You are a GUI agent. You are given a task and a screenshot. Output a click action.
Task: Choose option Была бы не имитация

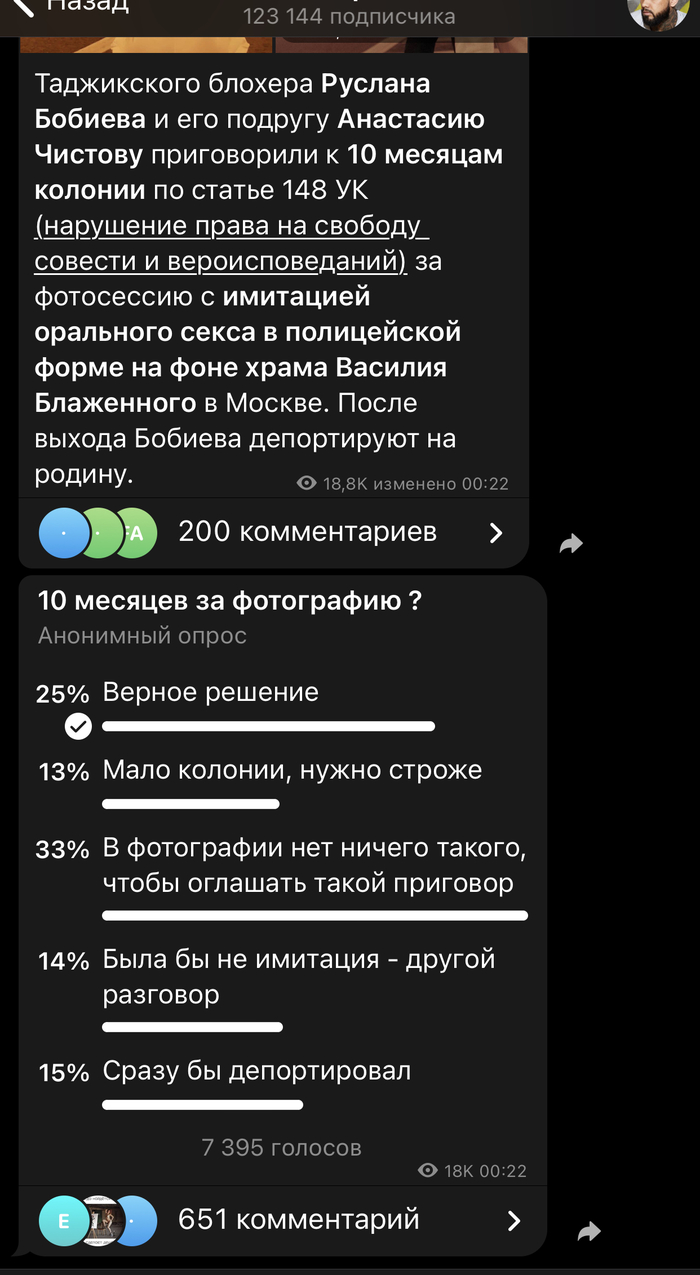coord(298,976)
